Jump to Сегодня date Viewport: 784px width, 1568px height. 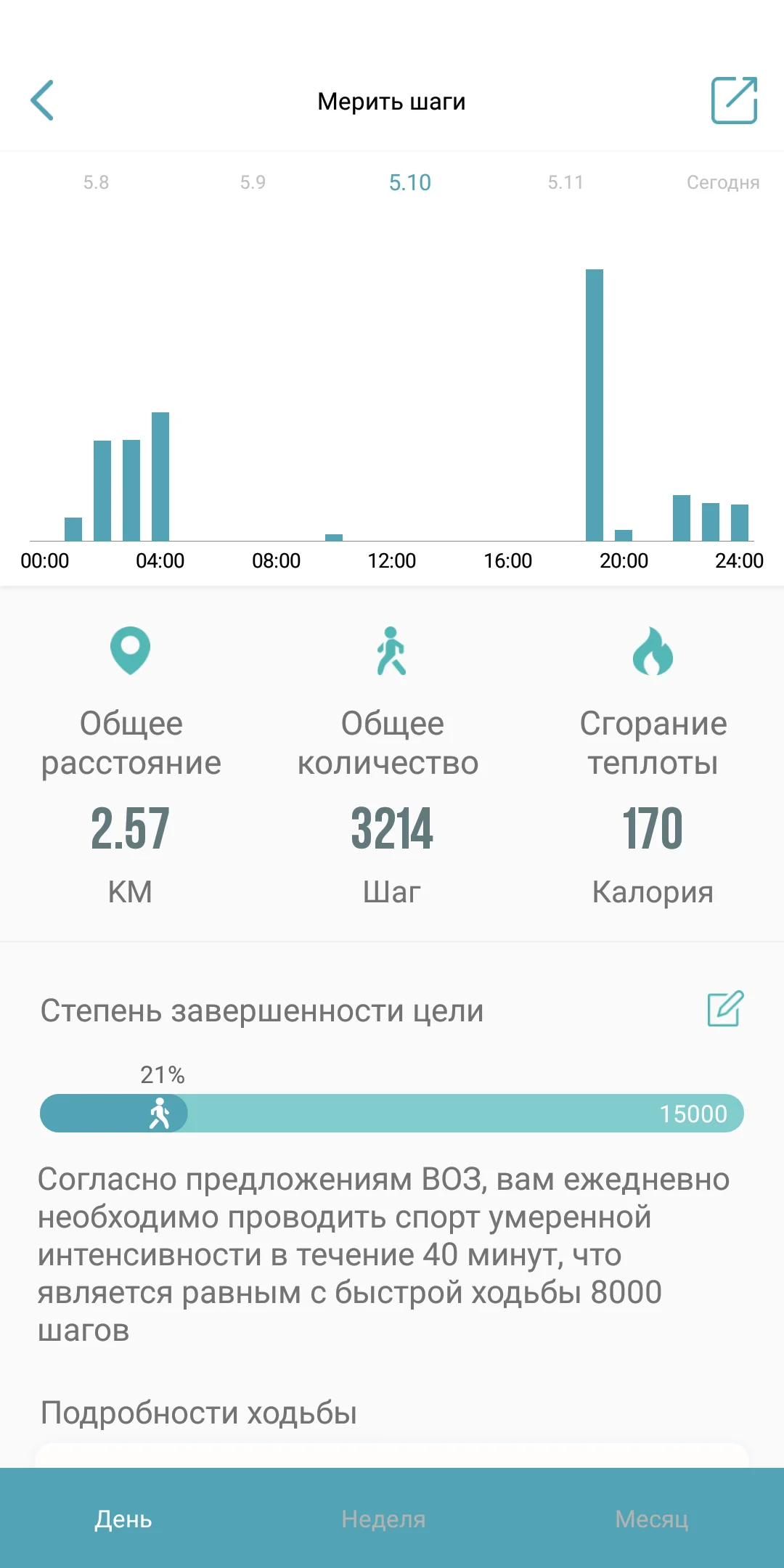coord(723,182)
